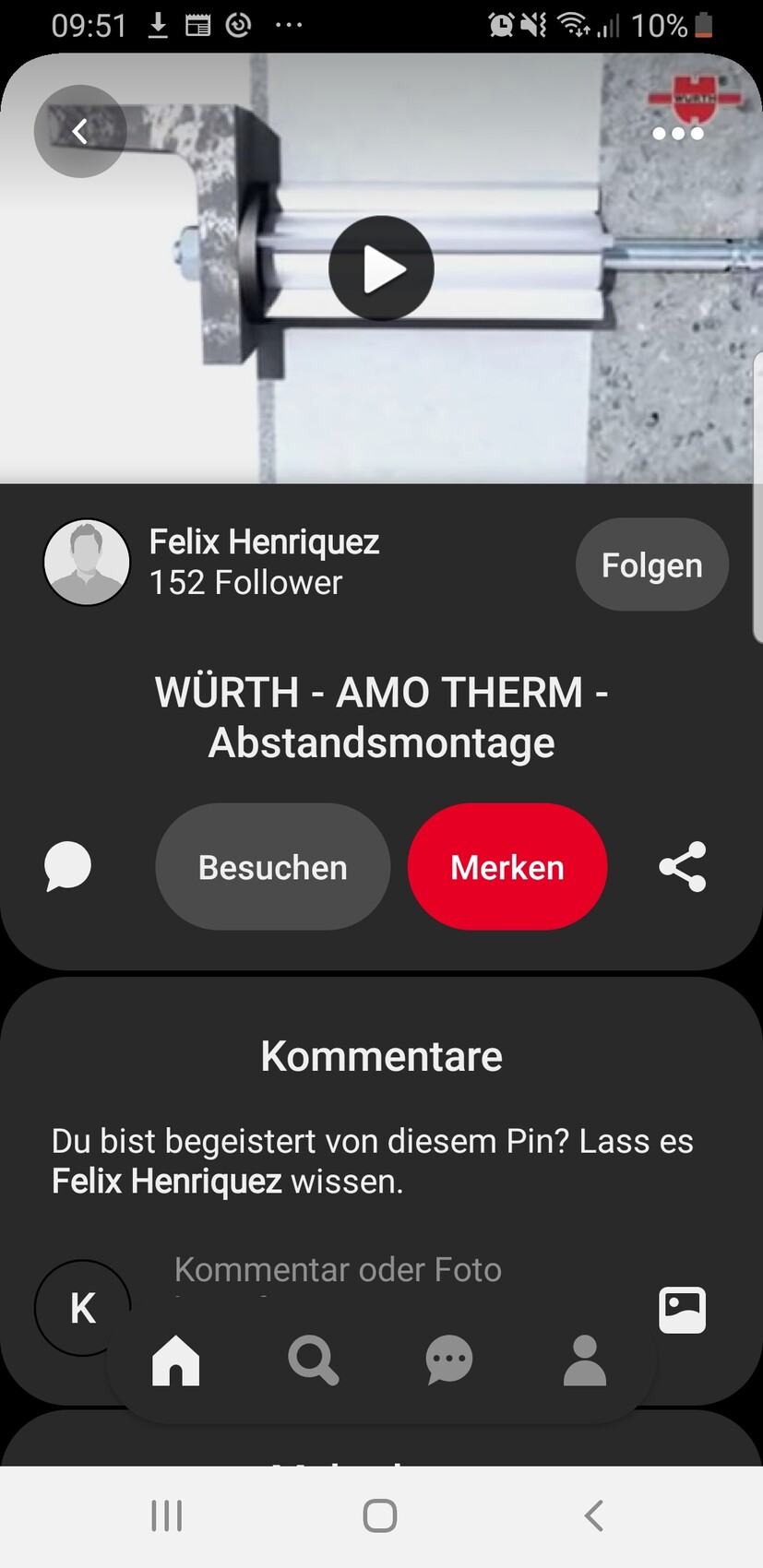Play the WÜRTH AMO THERM video
Image resolution: width=763 pixels, height=1568 pixels.
[x=381, y=268]
